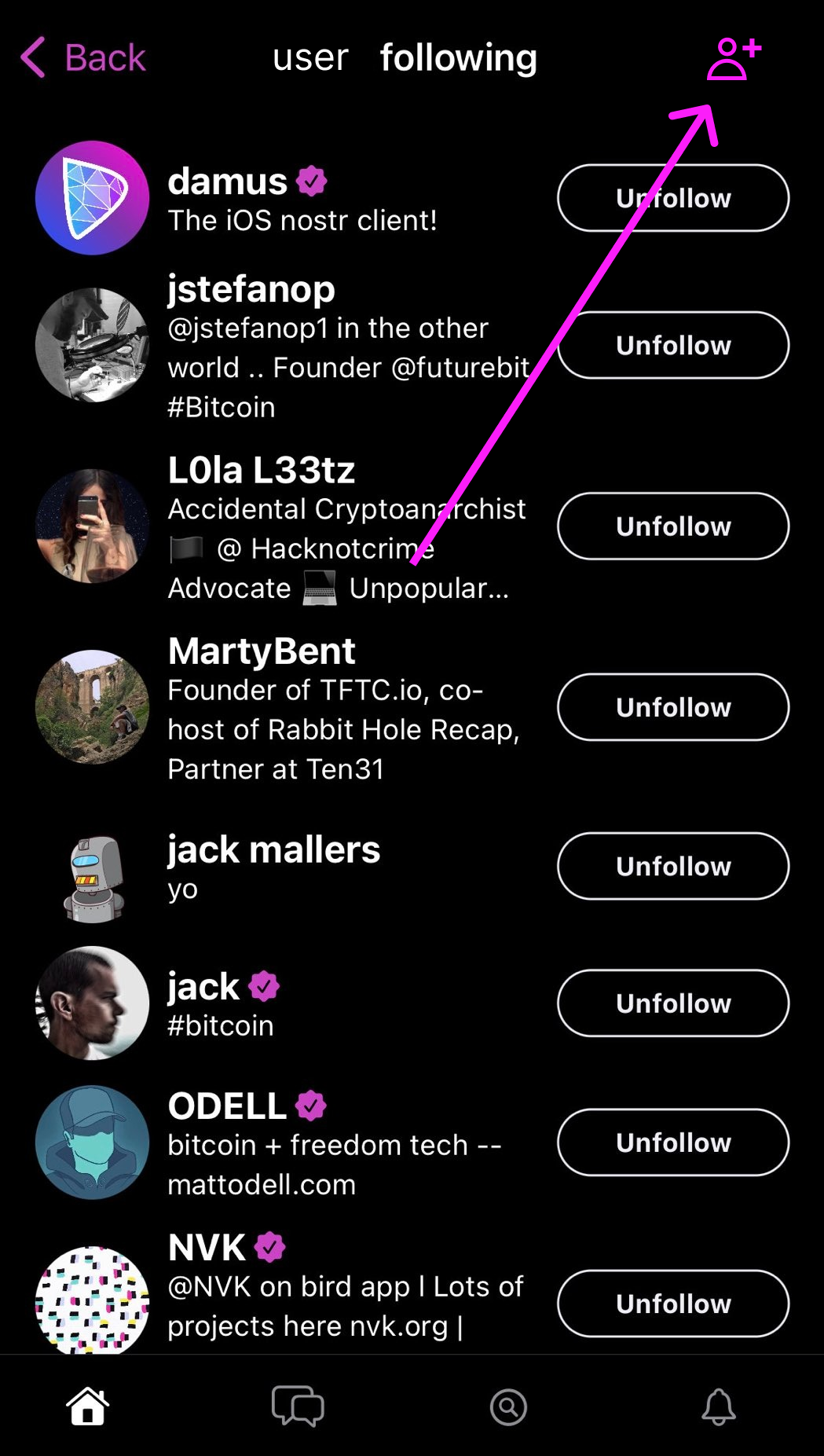Select the following tab

point(459,57)
